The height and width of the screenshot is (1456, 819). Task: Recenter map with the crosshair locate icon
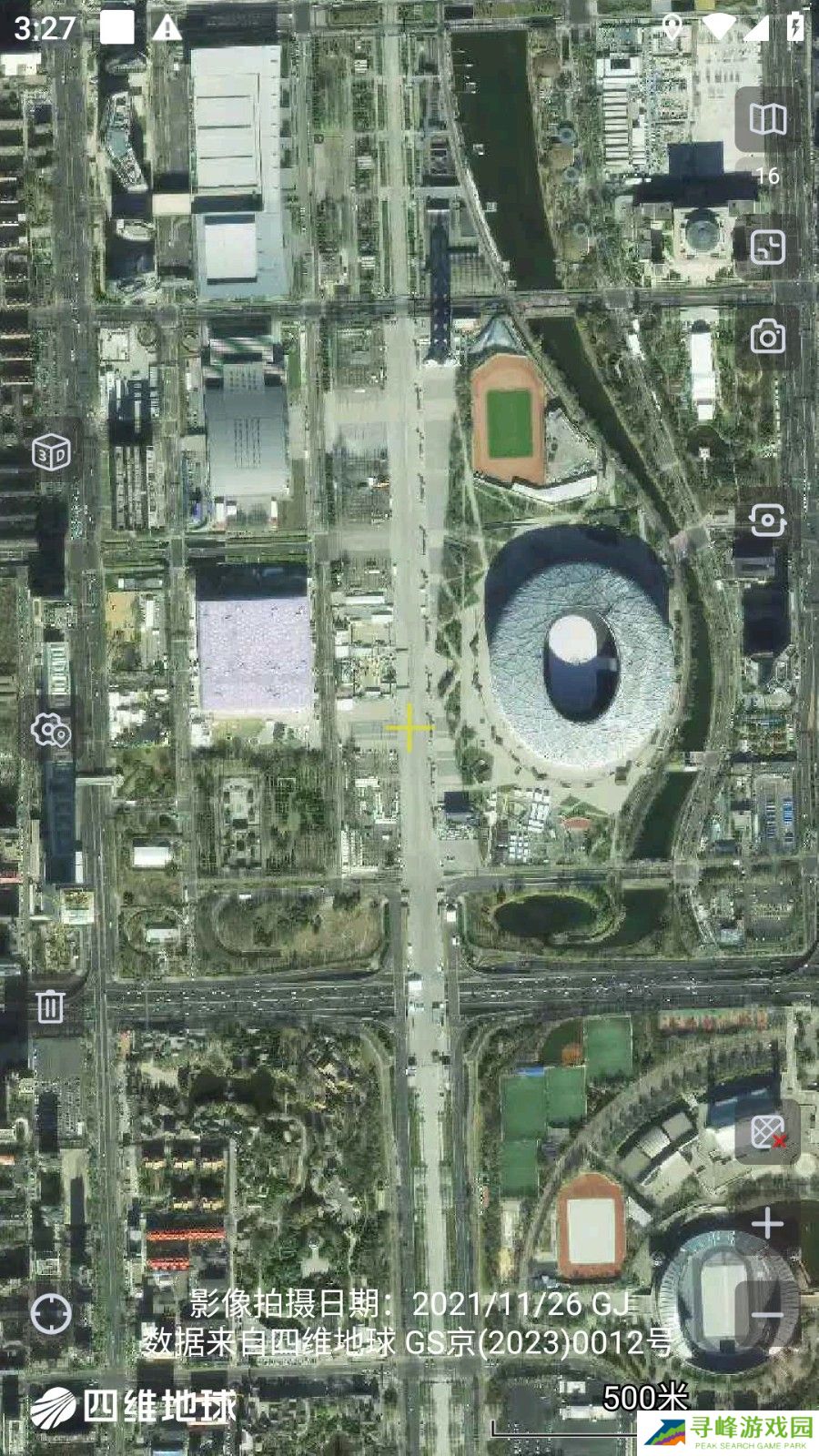click(51, 1313)
